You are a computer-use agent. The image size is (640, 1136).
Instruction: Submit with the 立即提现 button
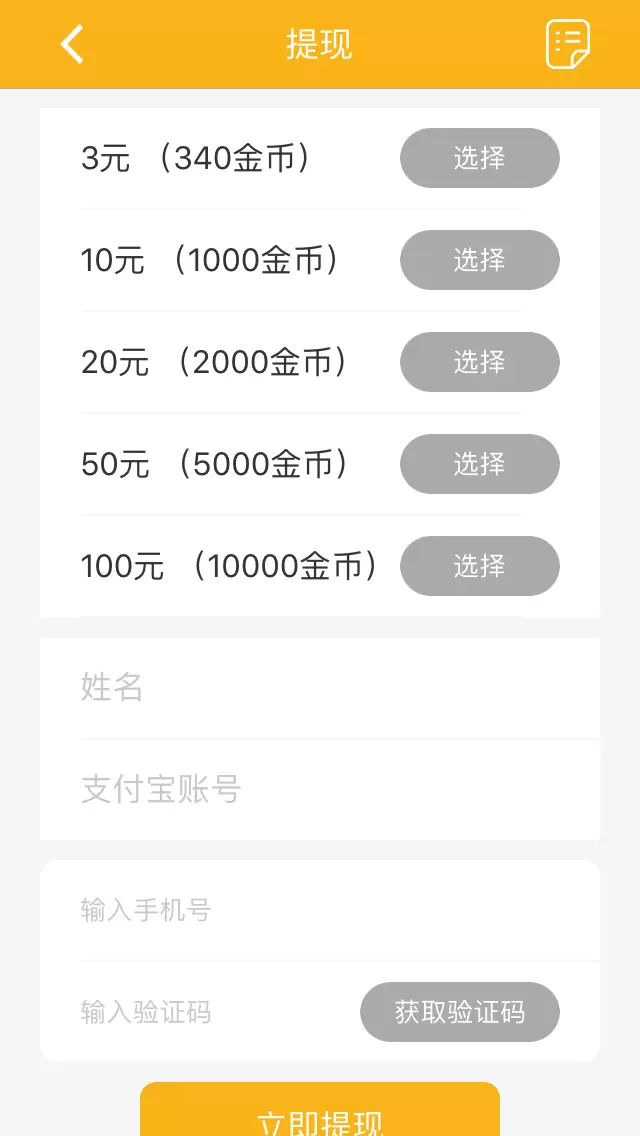point(320,1114)
